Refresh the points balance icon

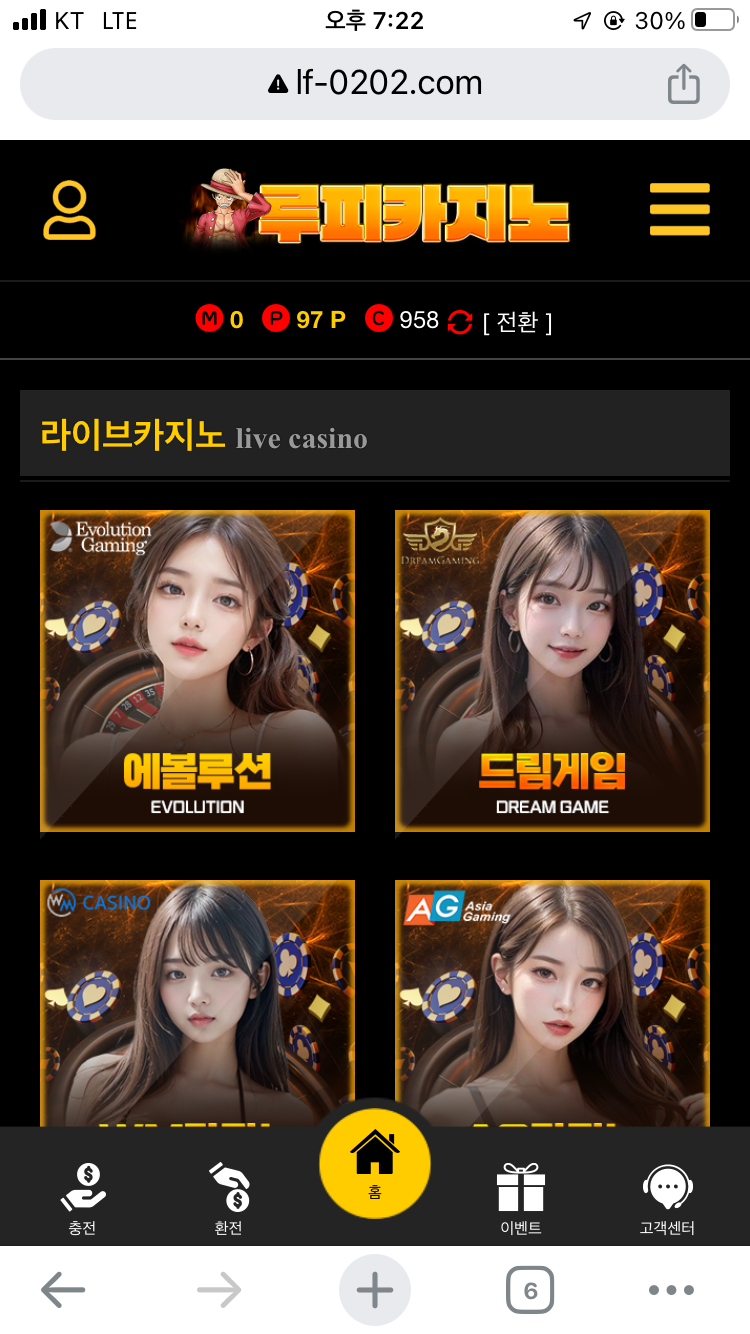coord(459,322)
